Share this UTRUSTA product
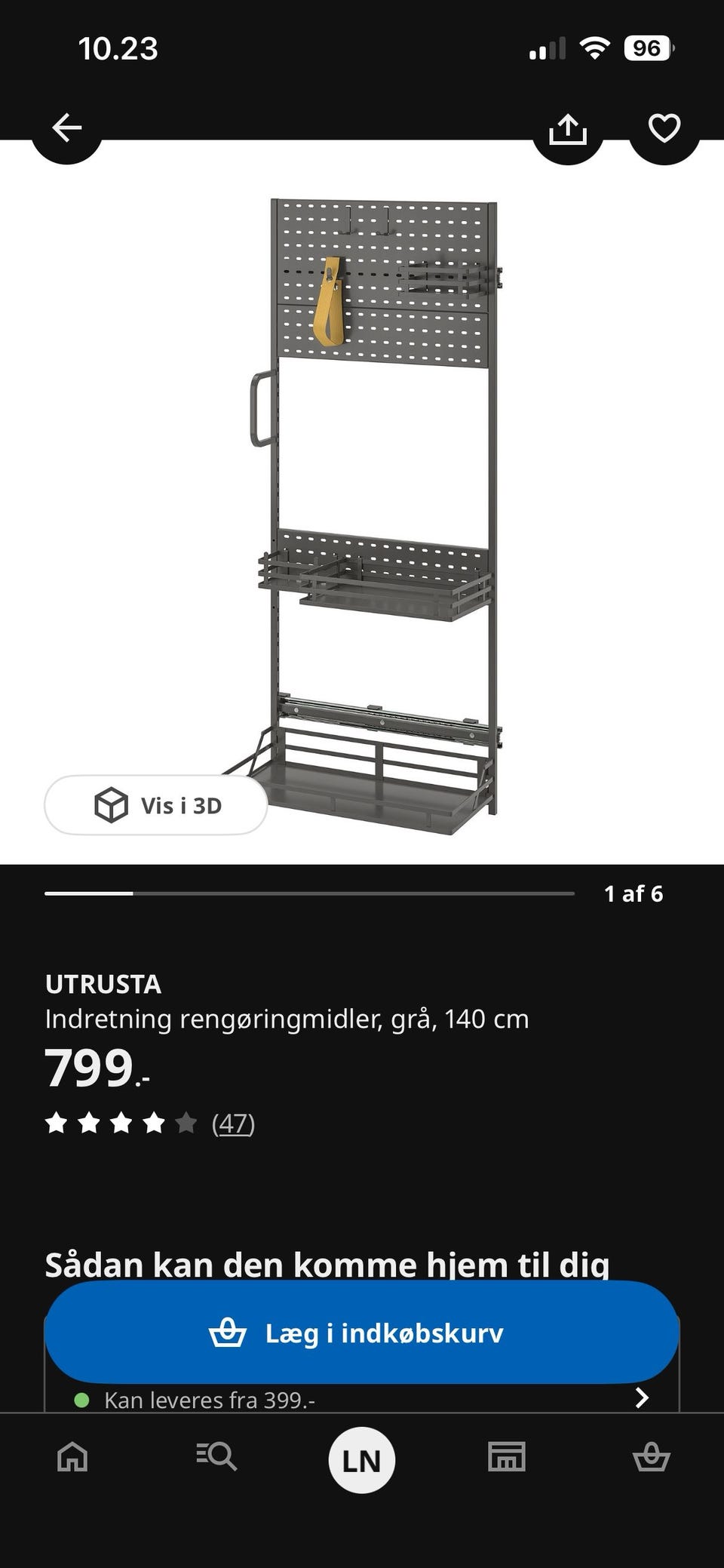The width and height of the screenshot is (724, 1568). [x=568, y=128]
